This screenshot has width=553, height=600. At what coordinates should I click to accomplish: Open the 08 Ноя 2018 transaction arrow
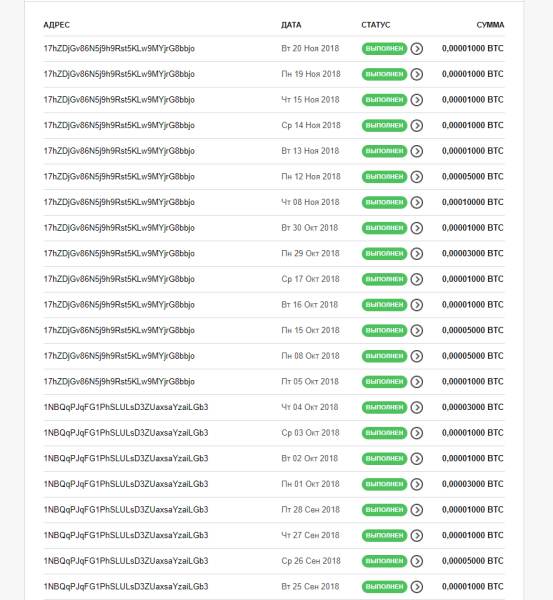(417, 202)
